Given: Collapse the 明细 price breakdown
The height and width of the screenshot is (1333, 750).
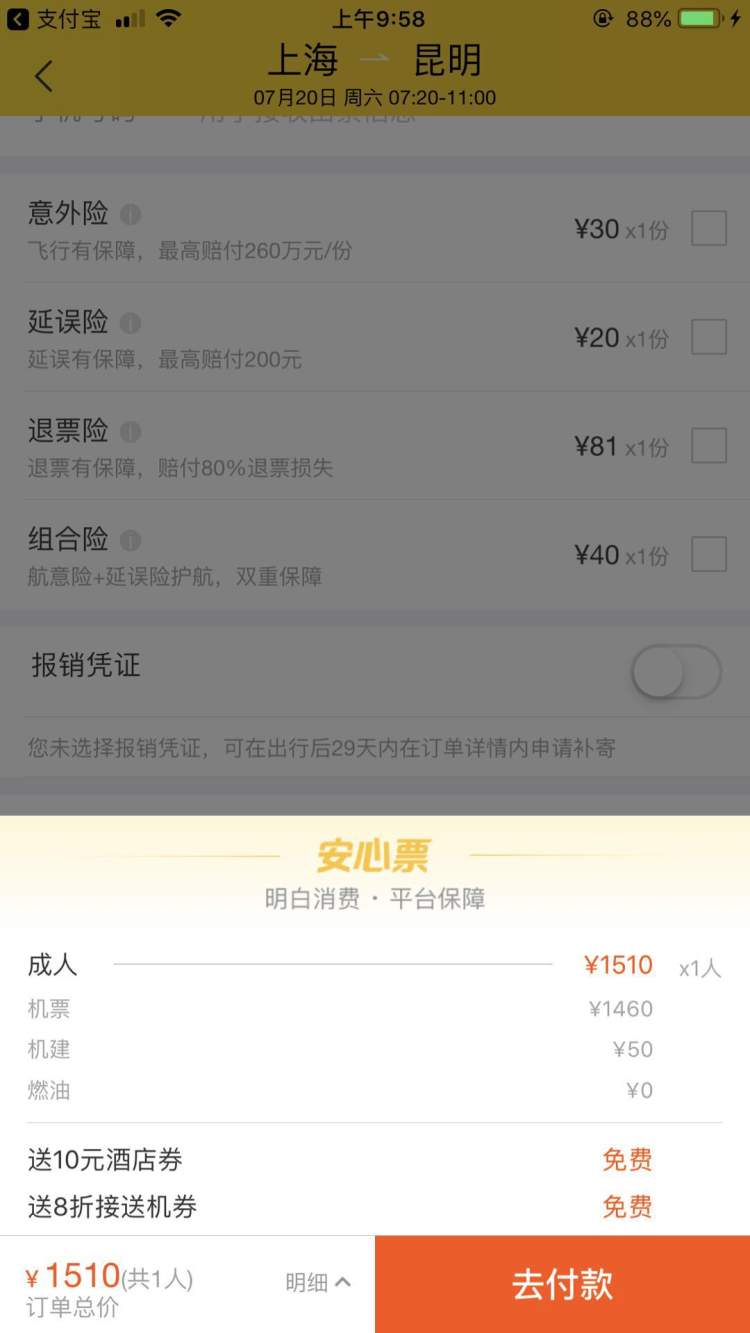Looking at the screenshot, I should [x=318, y=1283].
